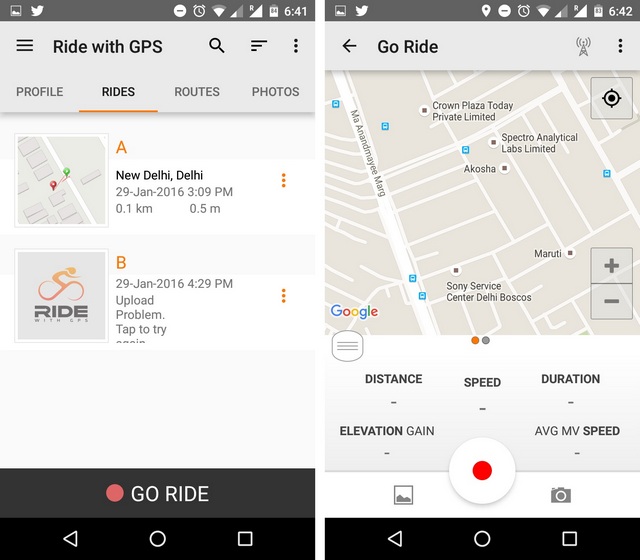The width and height of the screenshot is (640, 560).
Task: Open the camera icon beside record button
Action: coord(561,494)
